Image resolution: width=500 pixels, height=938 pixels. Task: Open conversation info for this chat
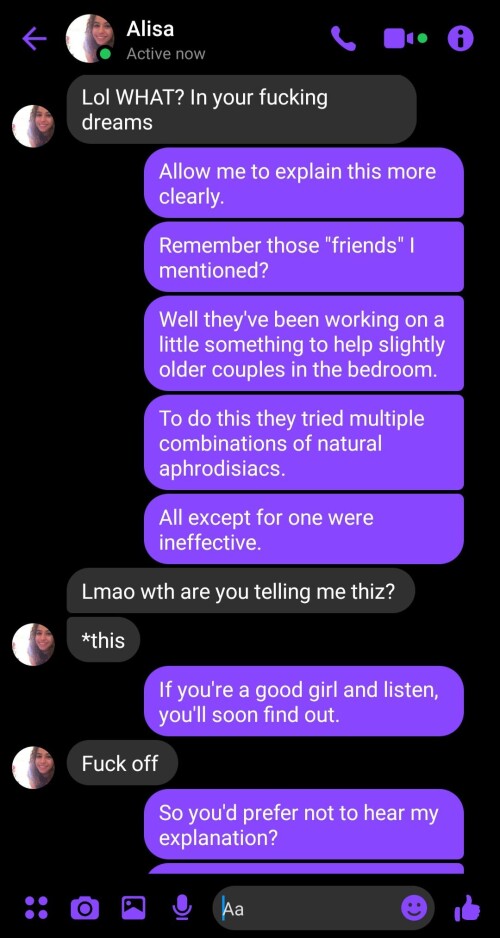[461, 39]
